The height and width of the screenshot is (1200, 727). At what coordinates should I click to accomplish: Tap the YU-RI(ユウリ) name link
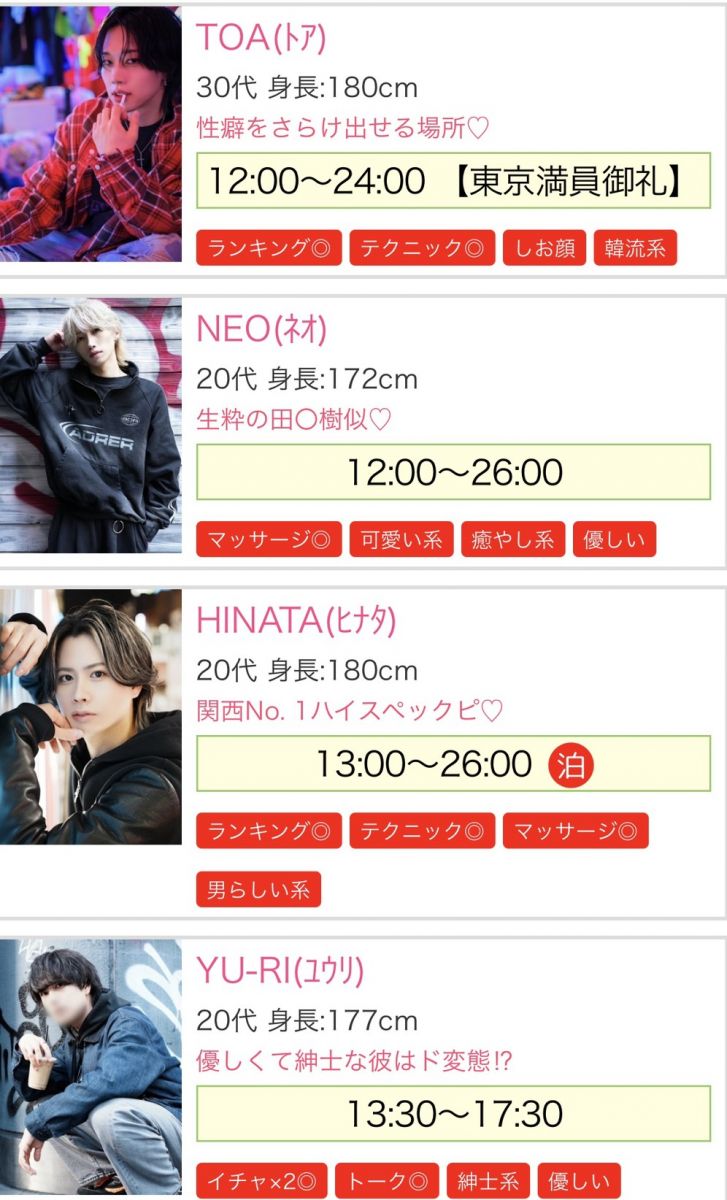coord(280,970)
